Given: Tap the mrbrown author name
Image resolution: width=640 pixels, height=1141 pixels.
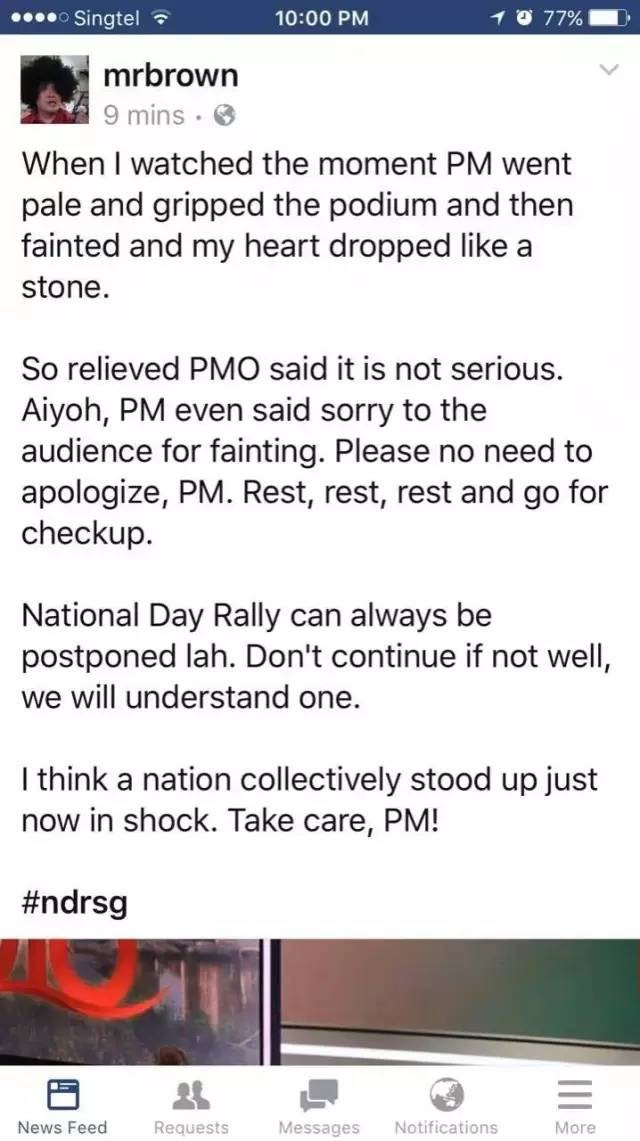Looking at the screenshot, I should tap(171, 75).
